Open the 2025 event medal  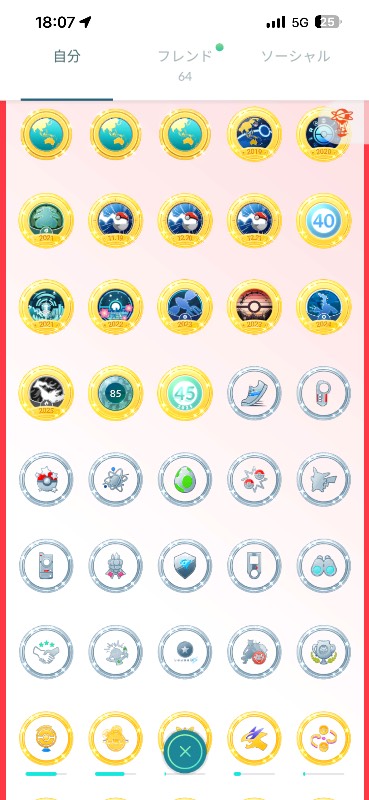click(46, 393)
